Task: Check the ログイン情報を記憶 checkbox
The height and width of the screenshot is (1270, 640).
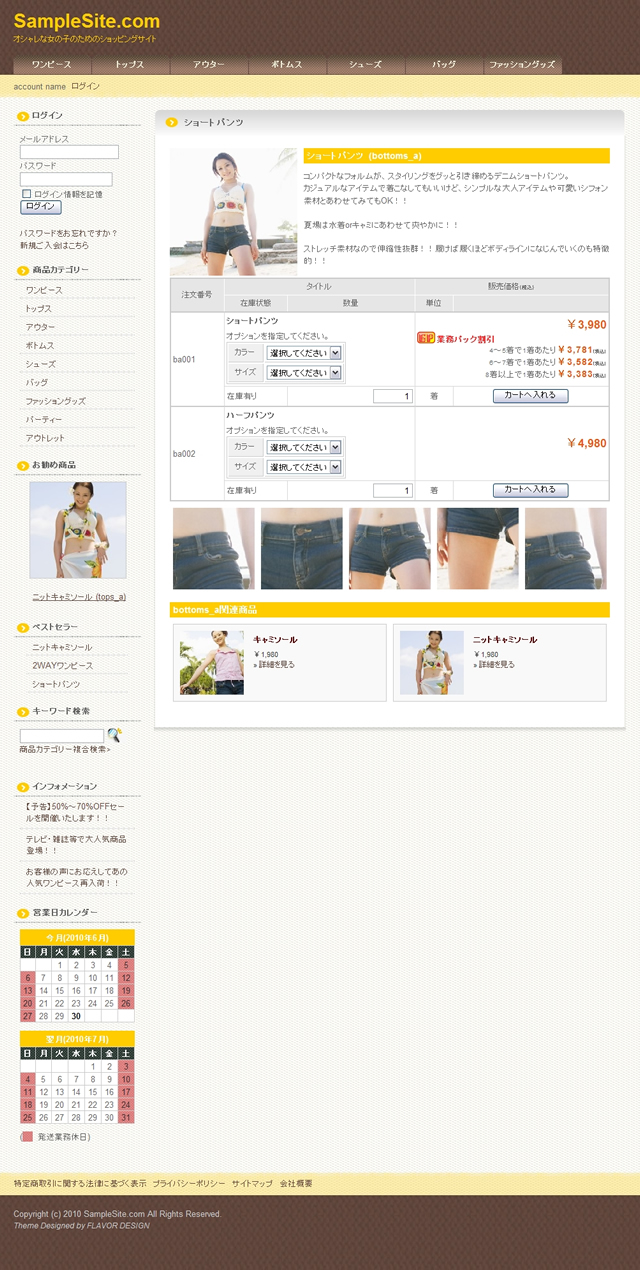Action: [x=27, y=194]
